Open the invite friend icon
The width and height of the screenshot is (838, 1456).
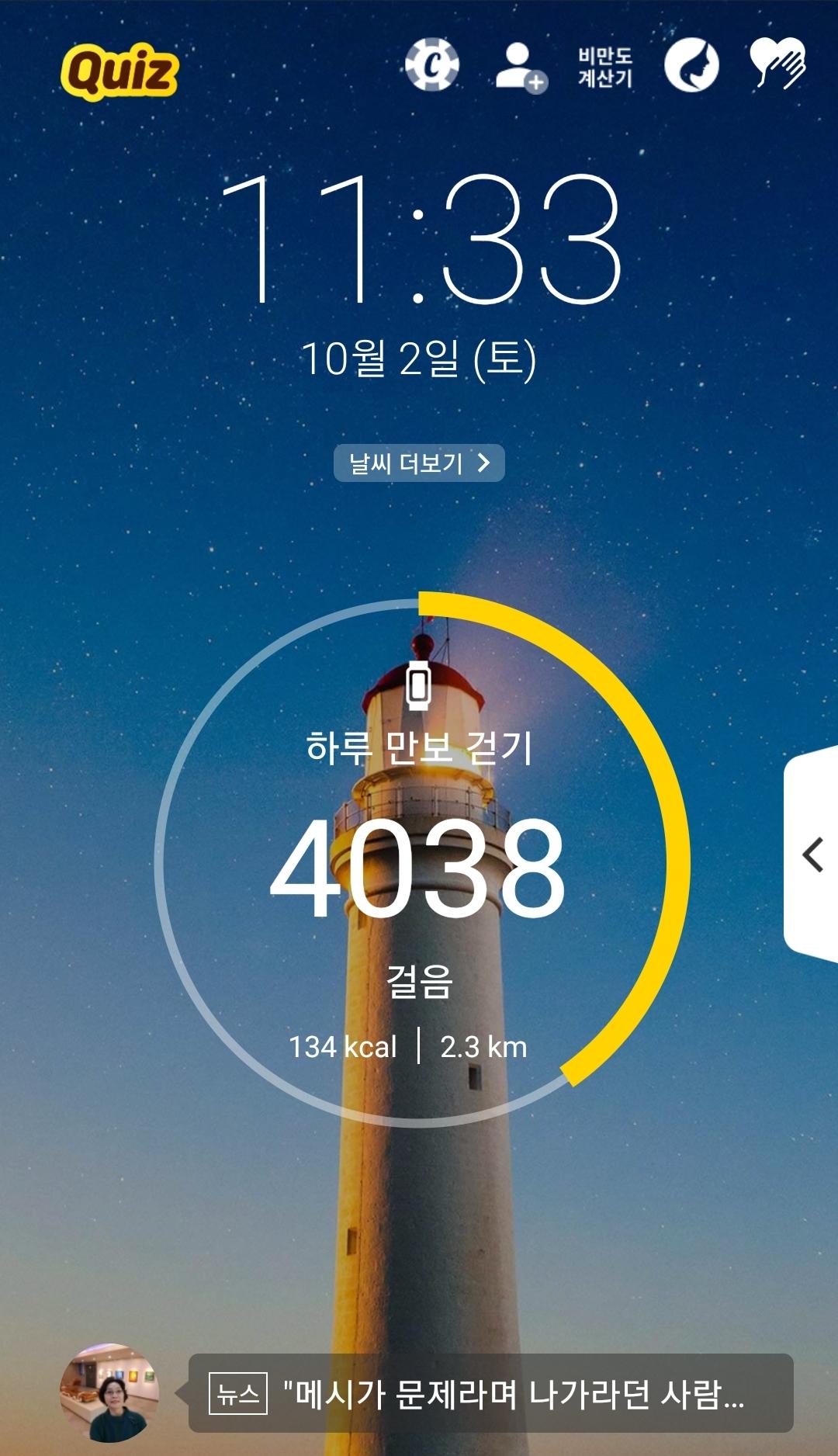[521, 67]
